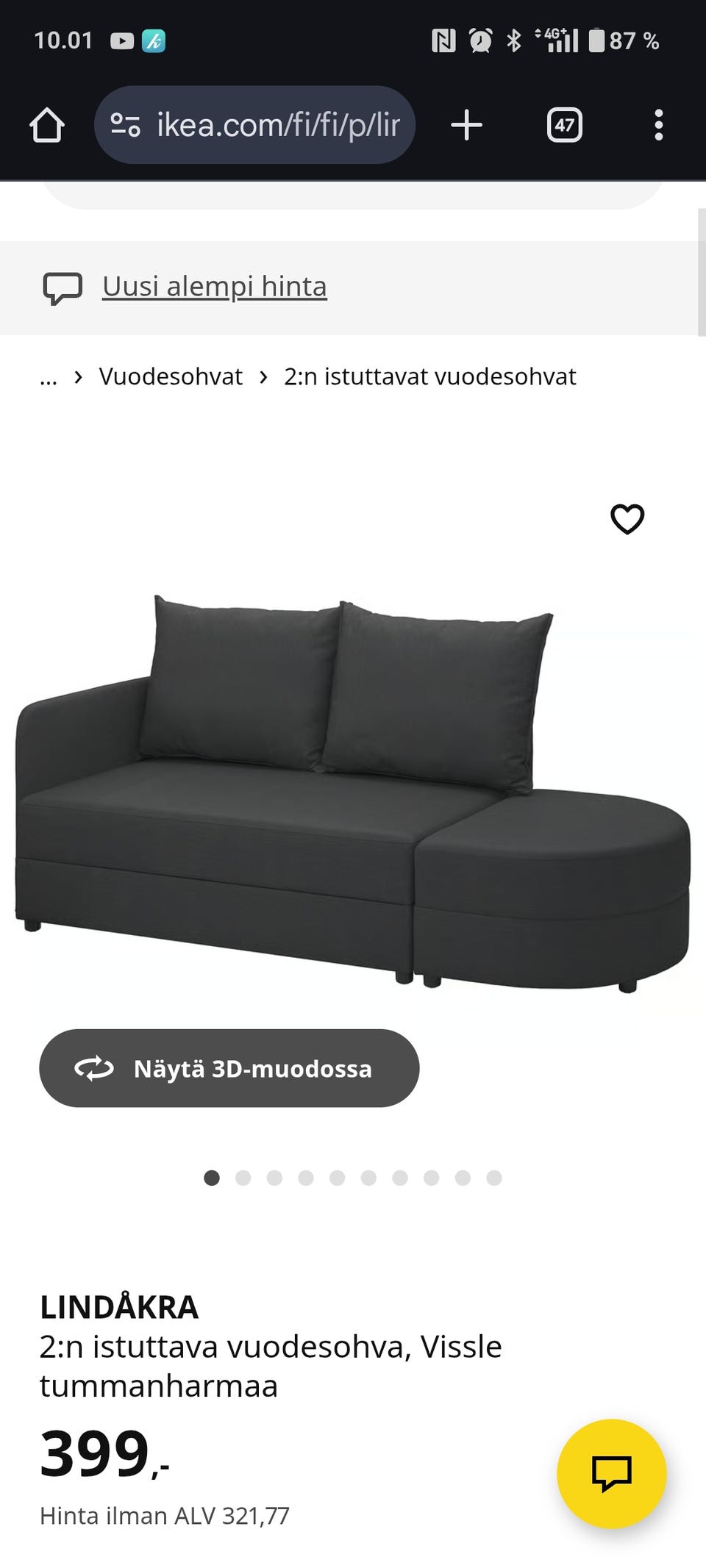
Task: Open the 2:n istuttavat vuodesohvat category
Action: coord(431,376)
